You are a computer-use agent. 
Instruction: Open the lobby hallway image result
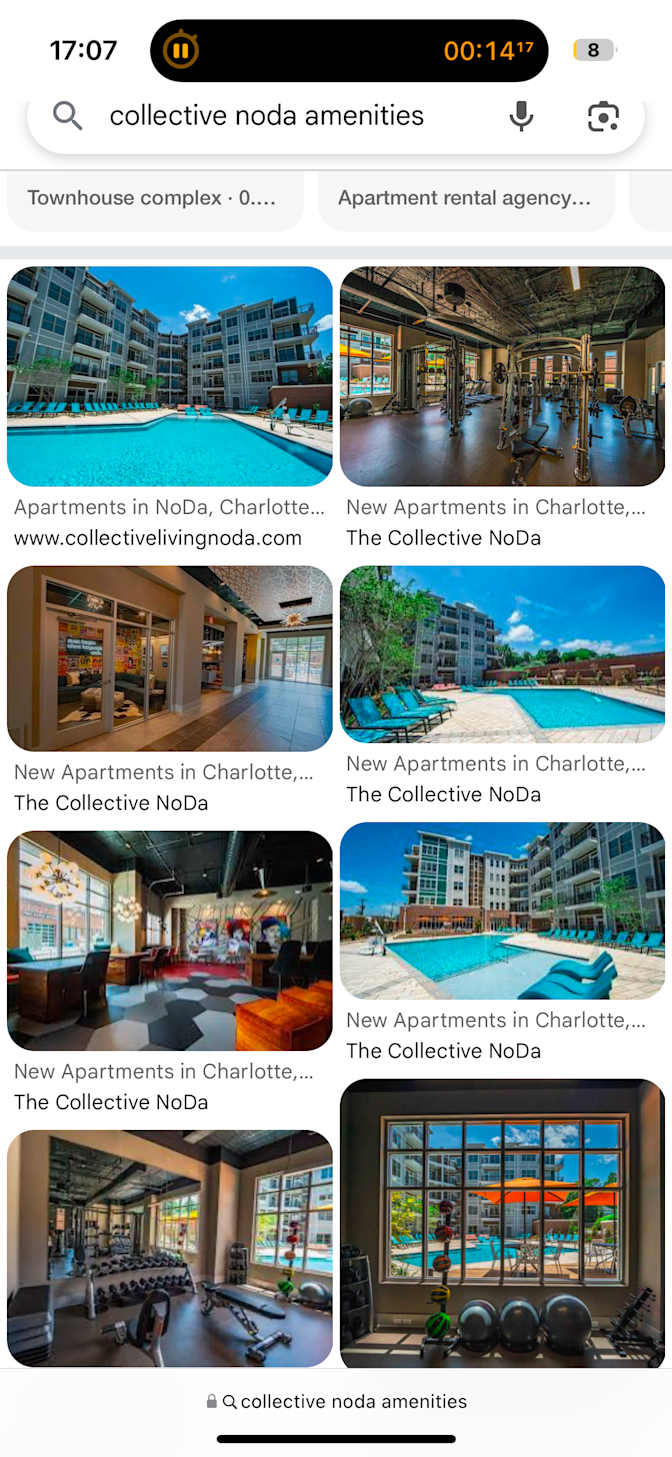point(170,658)
